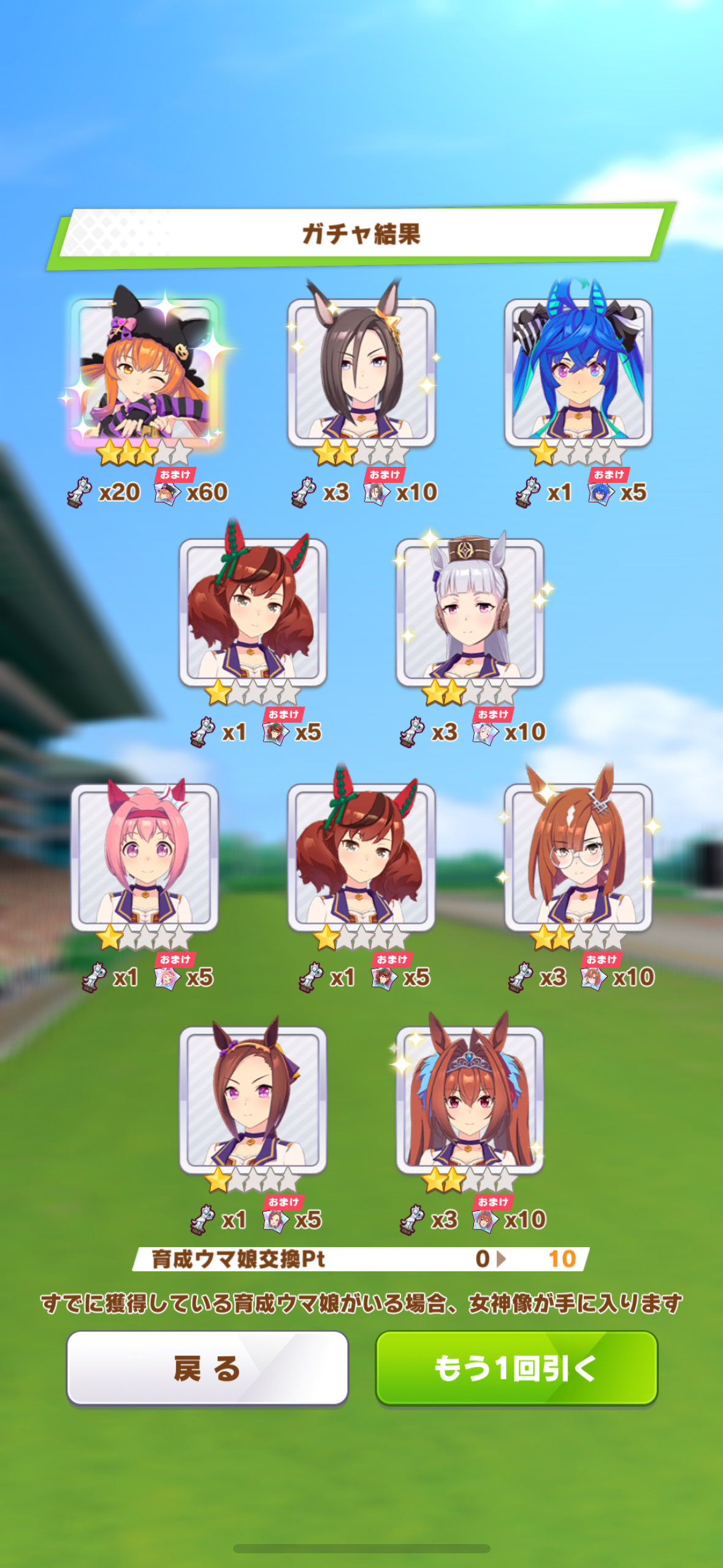This screenshot has height=1568, width=723.
Task: Pull the gacha again with もう1回引く
Action: pyautogui.click(x=516, y=1367)
